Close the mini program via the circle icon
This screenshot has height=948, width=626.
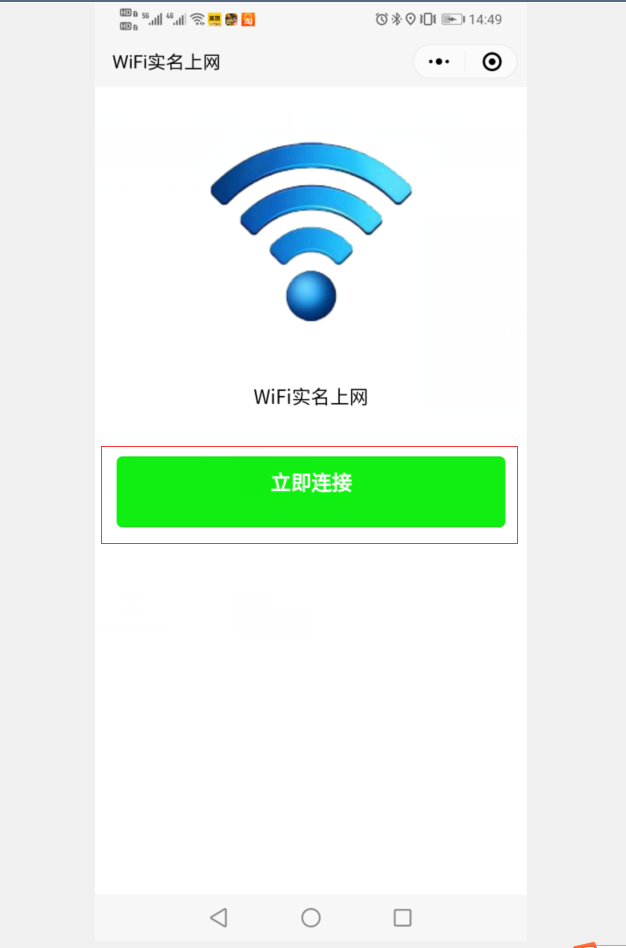tap(491, 62)
